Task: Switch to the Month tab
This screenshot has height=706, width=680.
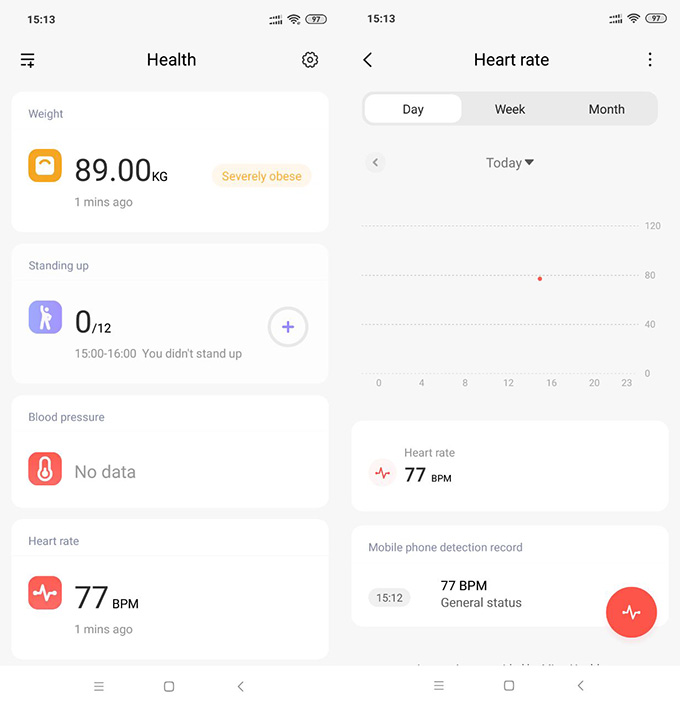Action: 607,109
